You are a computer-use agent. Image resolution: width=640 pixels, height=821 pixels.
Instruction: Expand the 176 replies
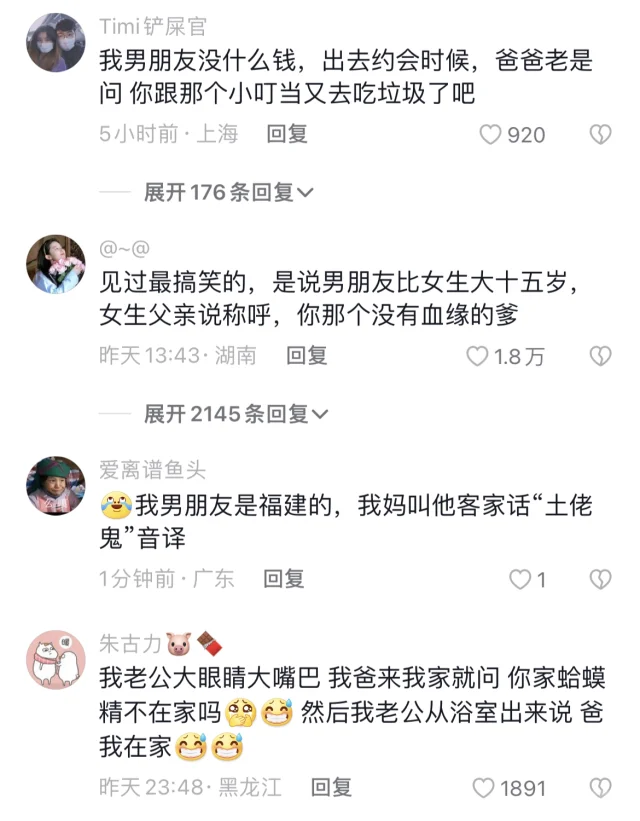(229, 193)
